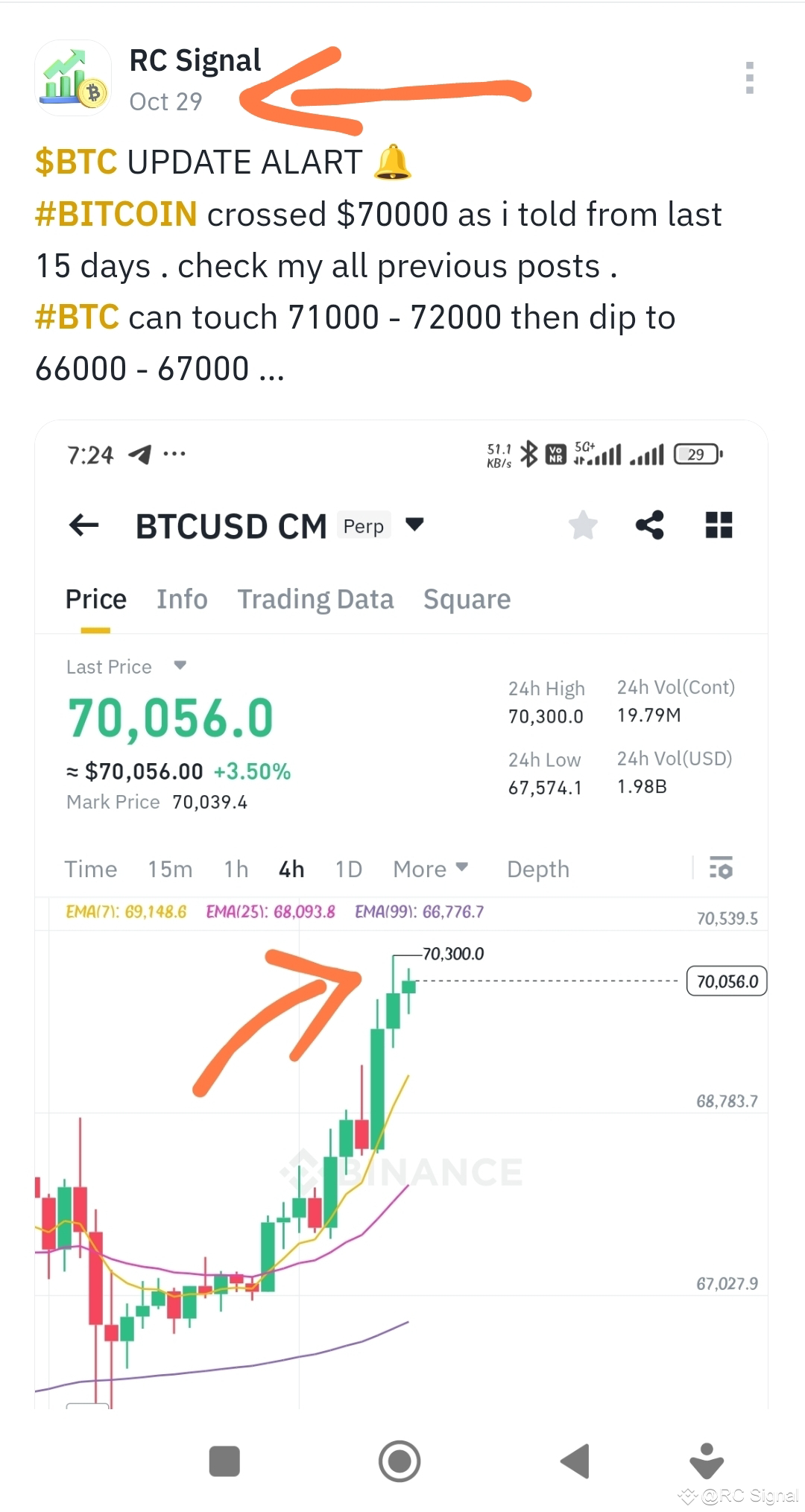Open the chart indicator settings icon
This screenshot has height=1512, width=805.
coord(720,868)
